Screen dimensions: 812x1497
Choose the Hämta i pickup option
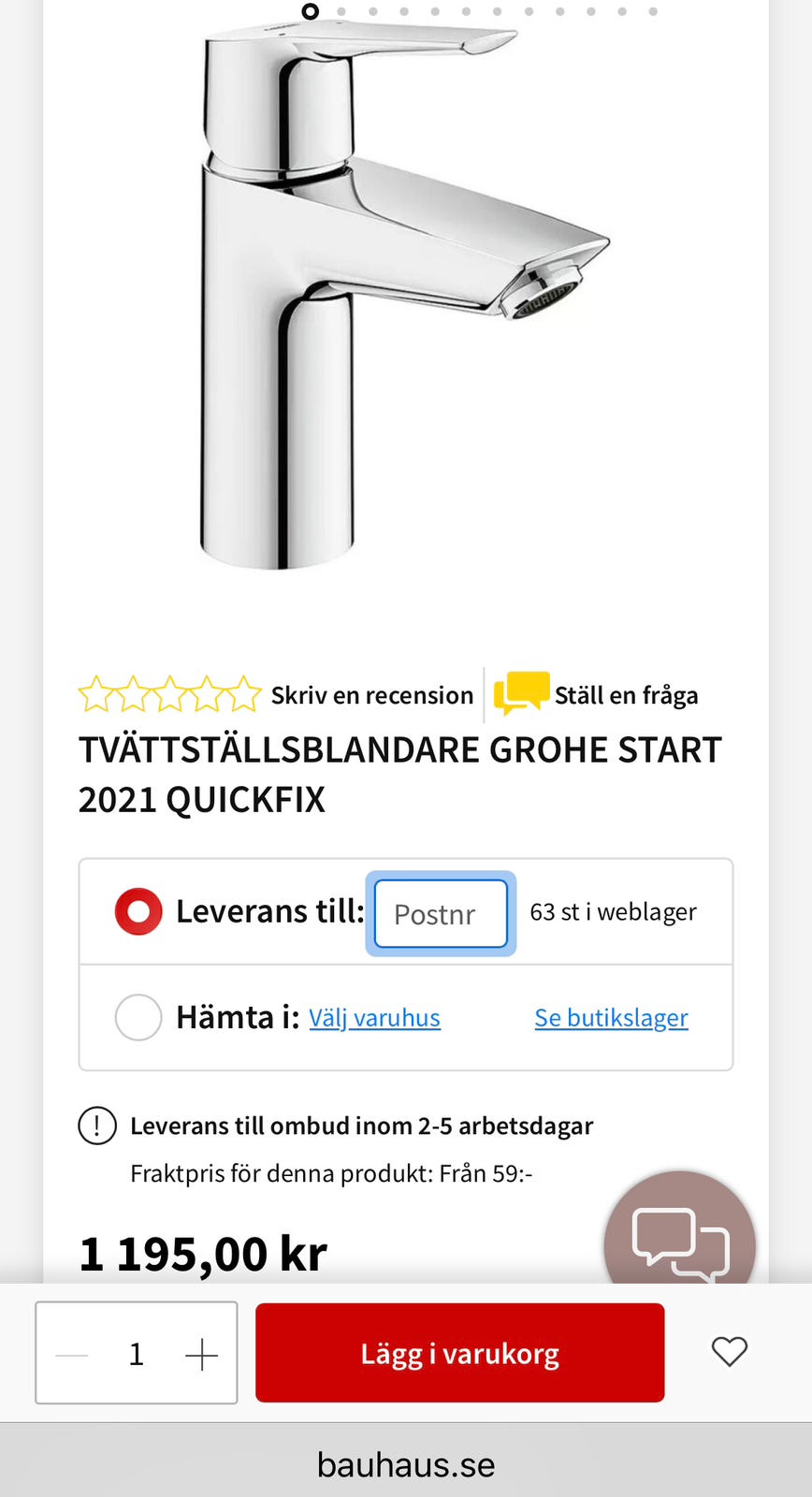[x=138, y=1017]
